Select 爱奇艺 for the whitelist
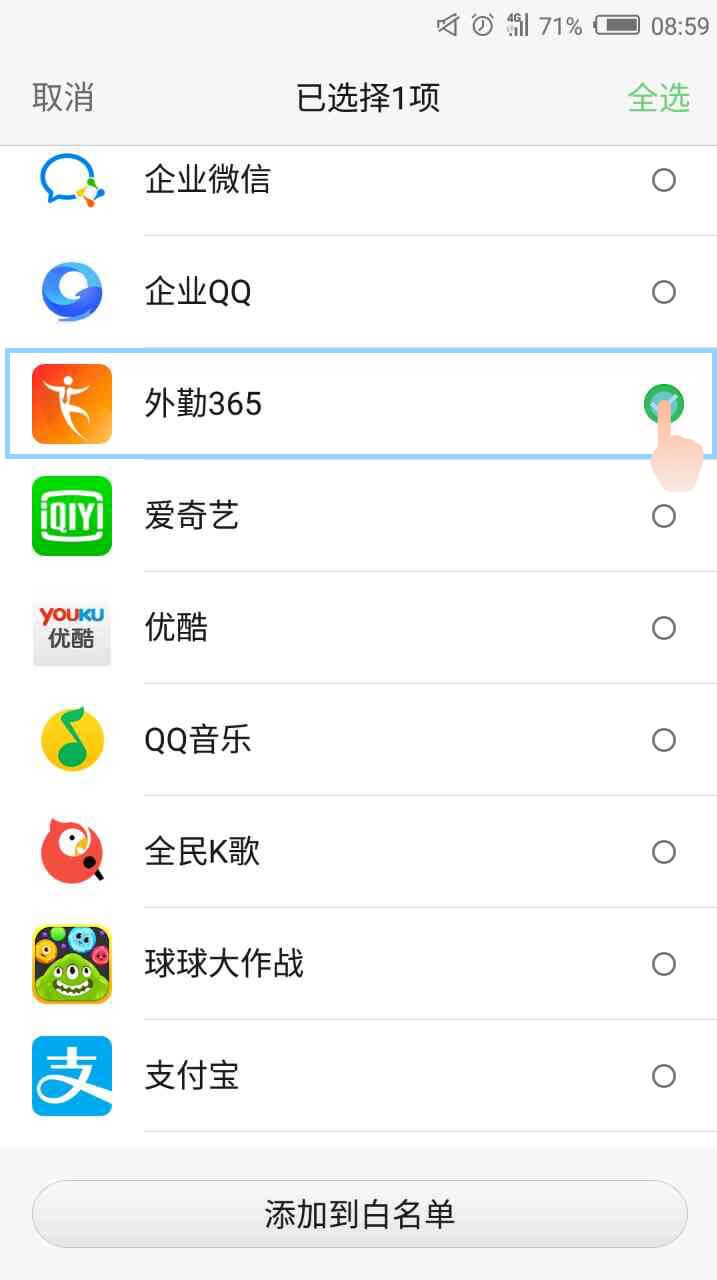Image resolution: width=717 pixels, height=1280 pixels. [x=663, y=516]
